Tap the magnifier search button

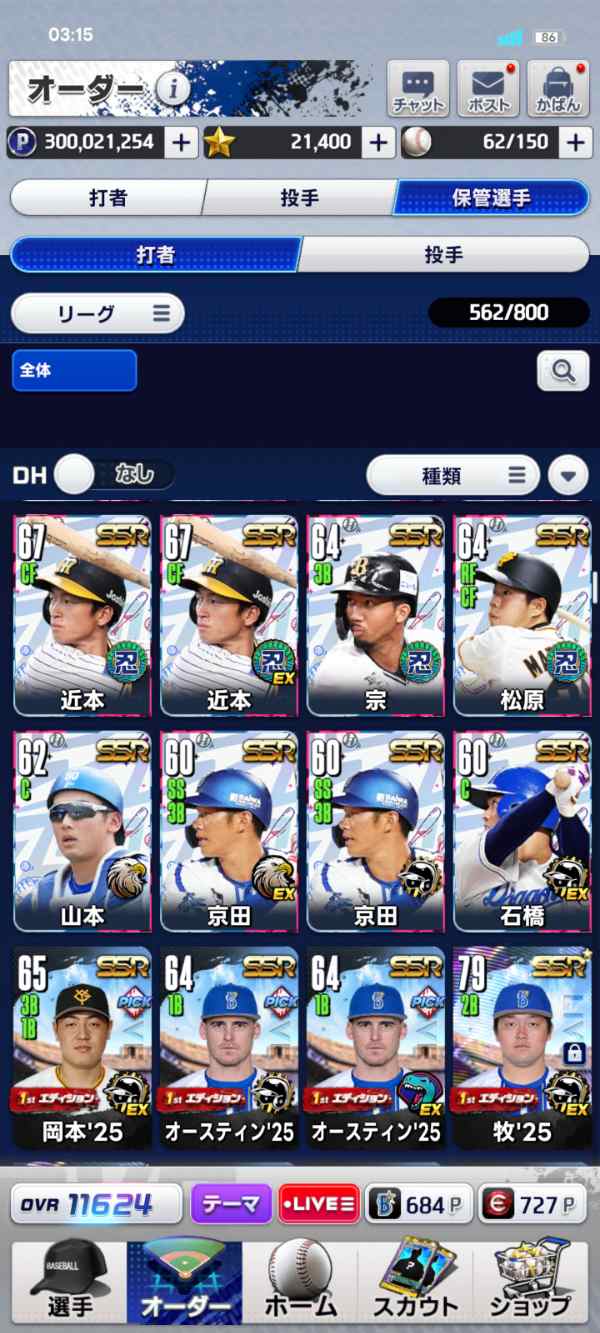pyautogui.click(x=563, y=372)
